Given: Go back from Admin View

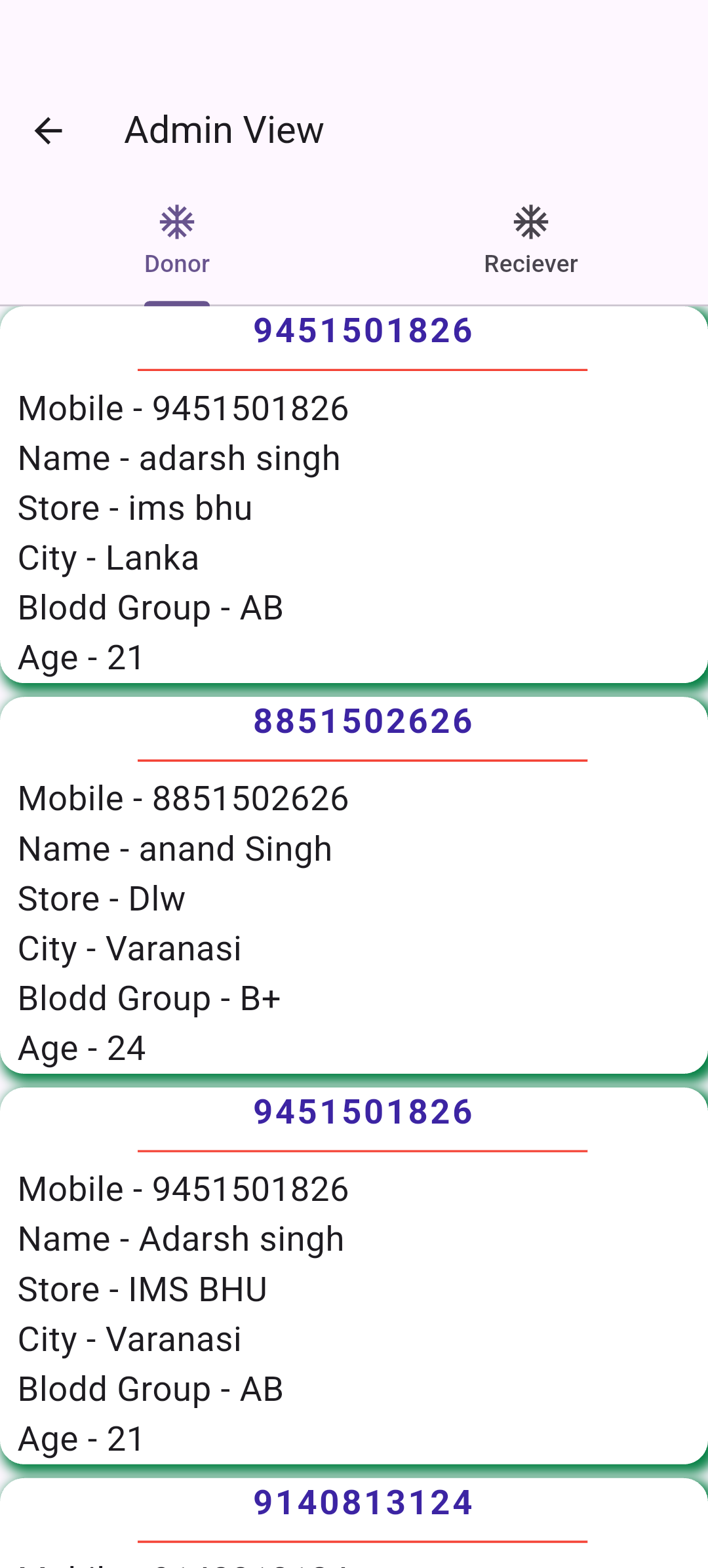Looking at the screenshot, I should 48,130.
